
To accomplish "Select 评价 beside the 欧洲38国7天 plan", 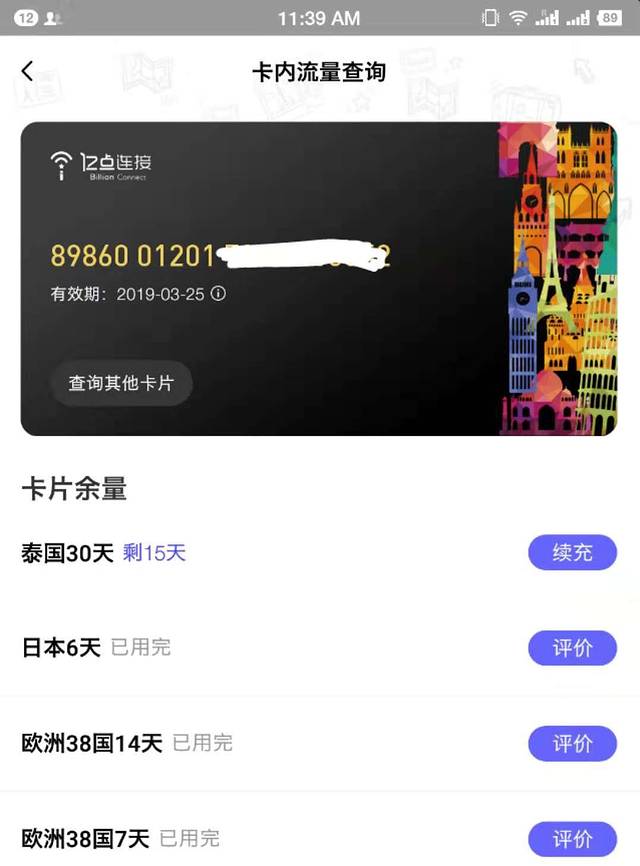I will point(572,838).
